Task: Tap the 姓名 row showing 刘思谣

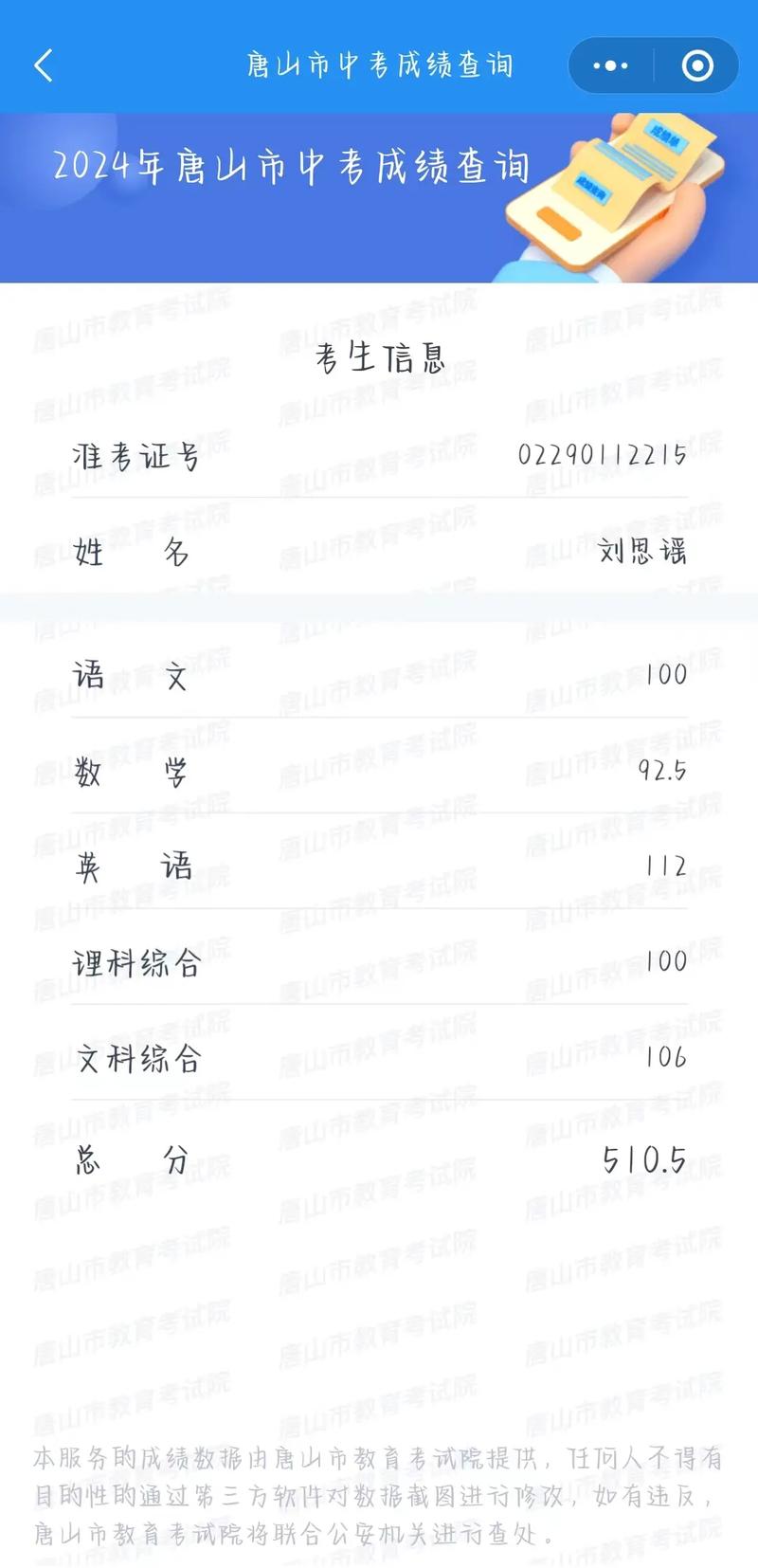Action: pos(379,553)
